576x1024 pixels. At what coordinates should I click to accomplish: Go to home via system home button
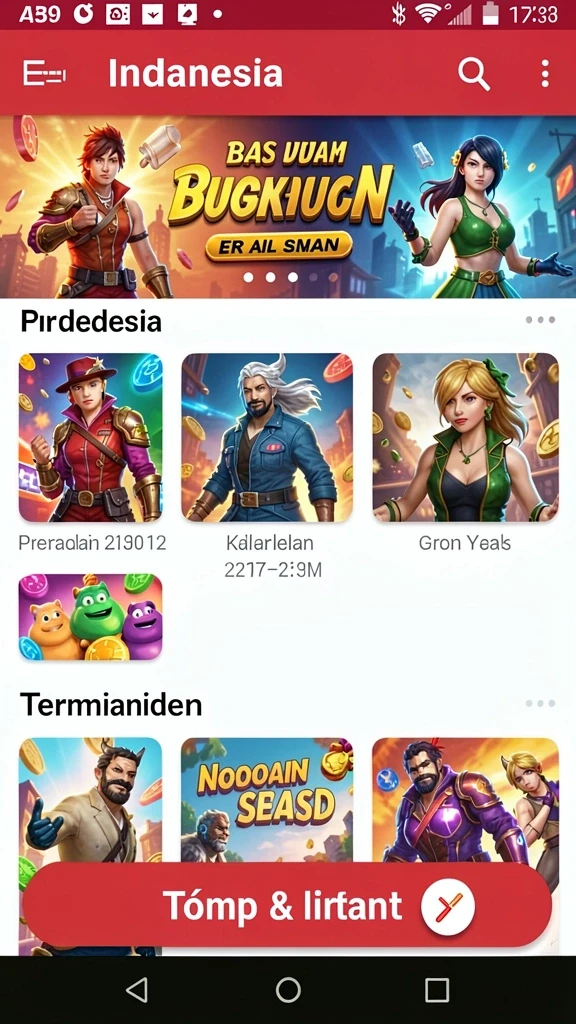pyautogui.click(x=288, y=990)
